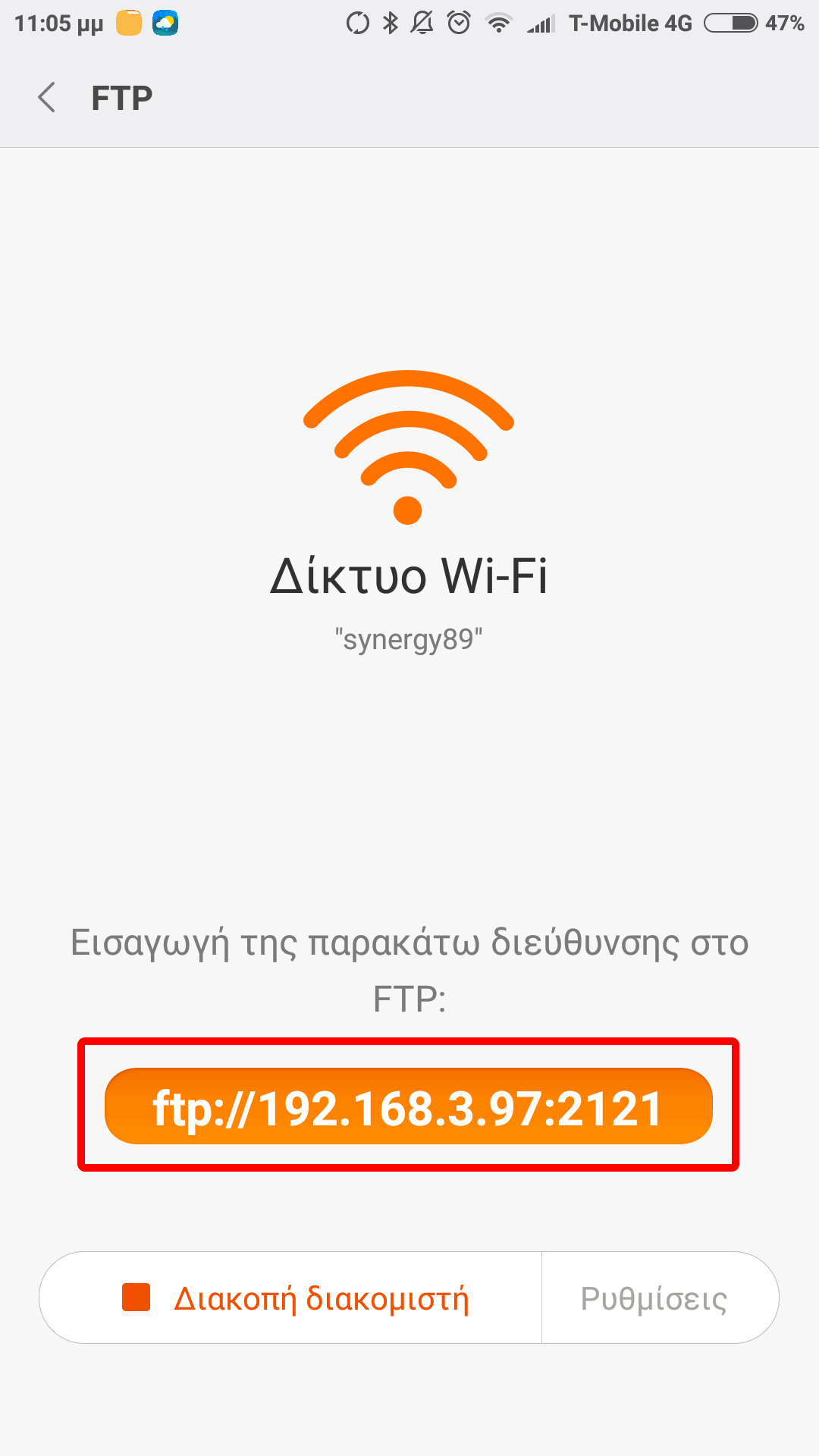The image size is (819, 1456).
Task: Tap the ftp://192.168.3.97:2121 address button
Action: [x=408, y=1106]
